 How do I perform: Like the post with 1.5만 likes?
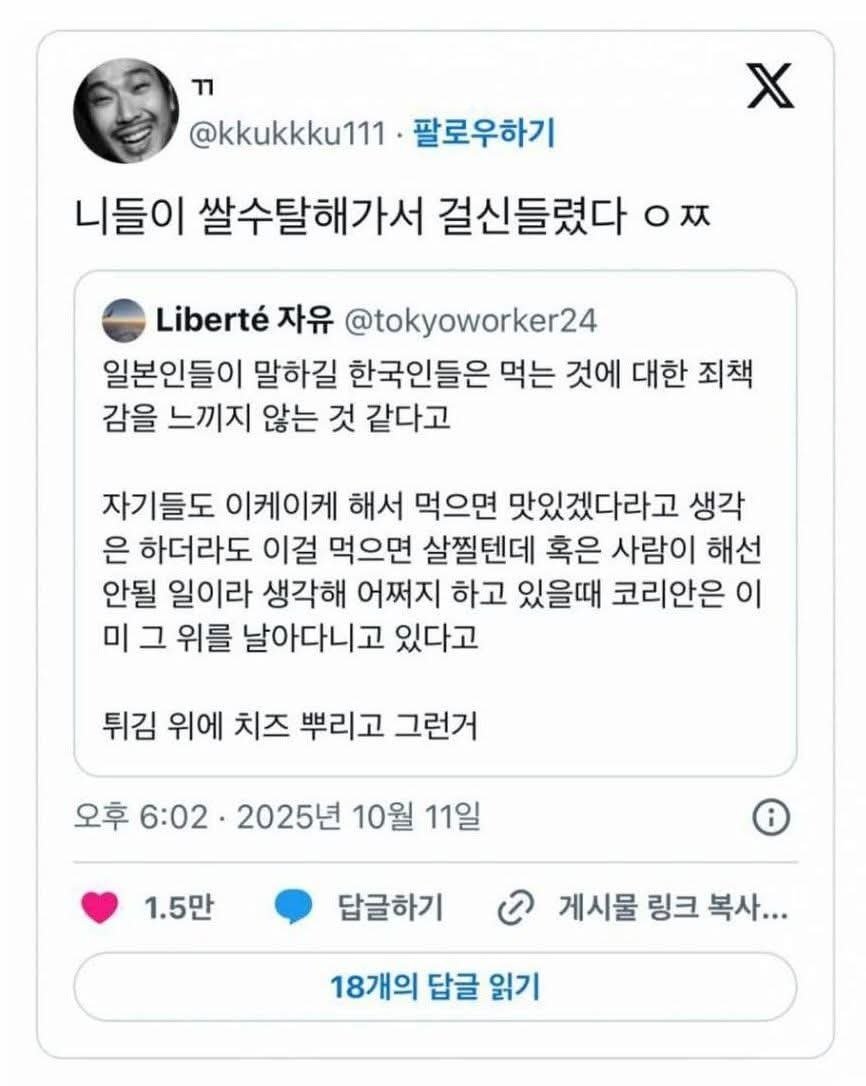pos(100,908)
